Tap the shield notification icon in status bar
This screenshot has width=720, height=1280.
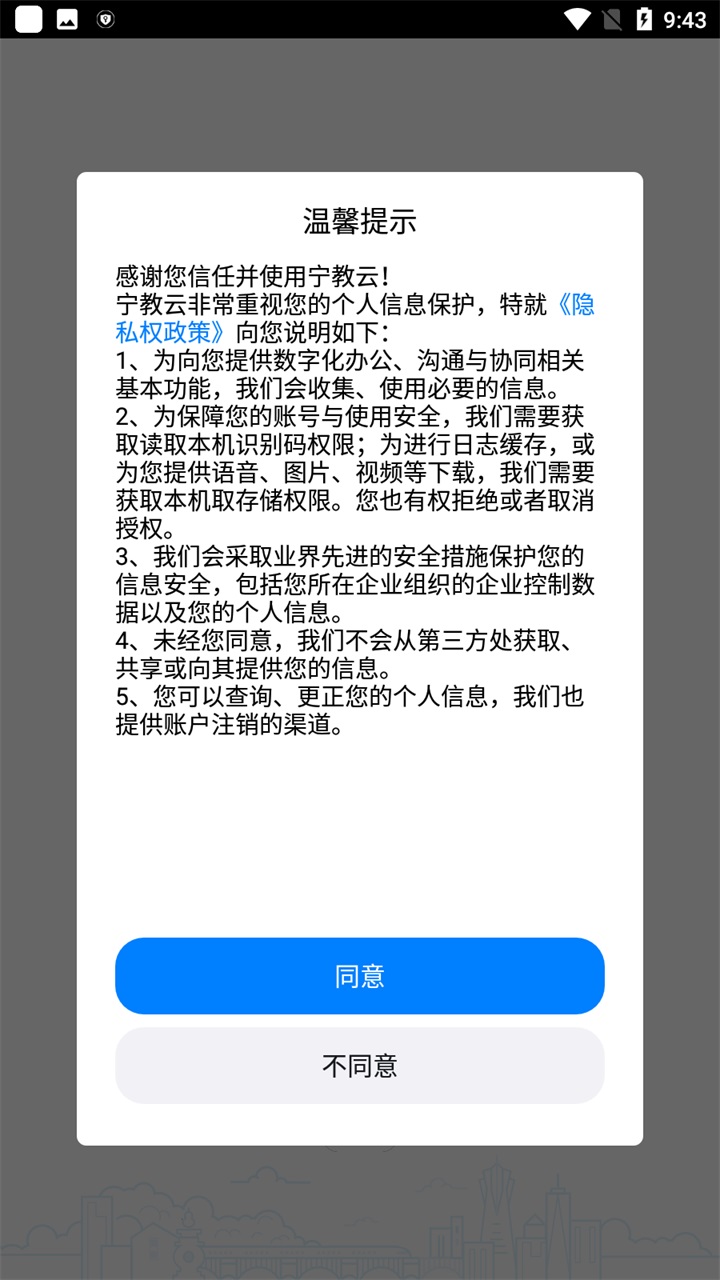(x=105, y=17)
